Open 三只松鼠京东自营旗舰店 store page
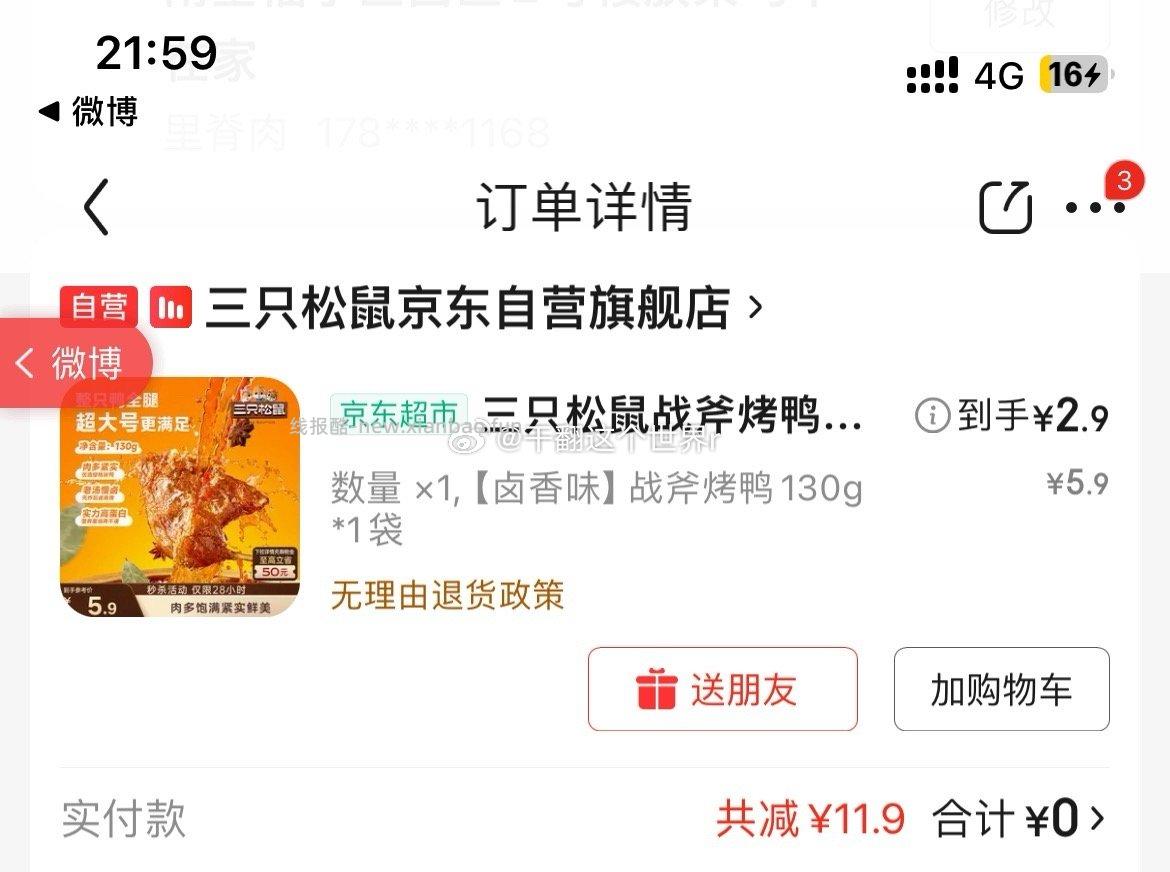The height and width of the screenshot is (872, 1170). pos(468,308)
